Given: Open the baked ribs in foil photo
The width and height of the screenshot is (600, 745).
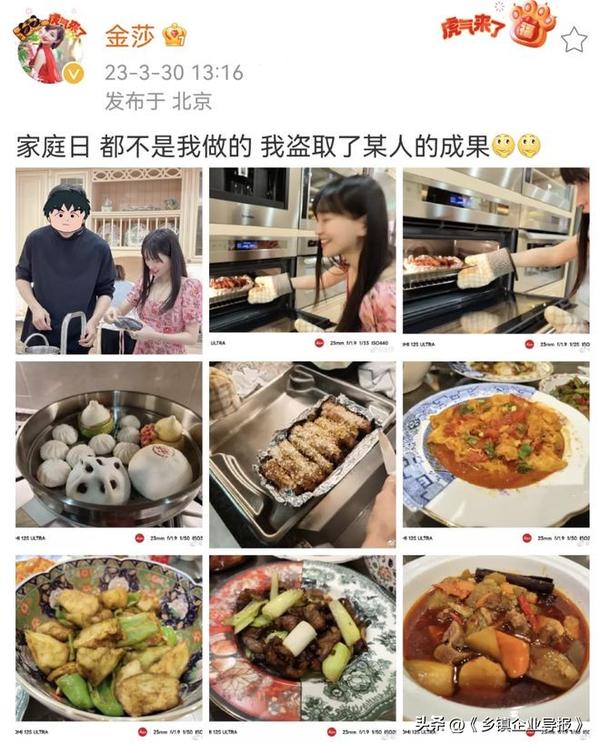Looking at the screenshot, I should click(302, 450).
